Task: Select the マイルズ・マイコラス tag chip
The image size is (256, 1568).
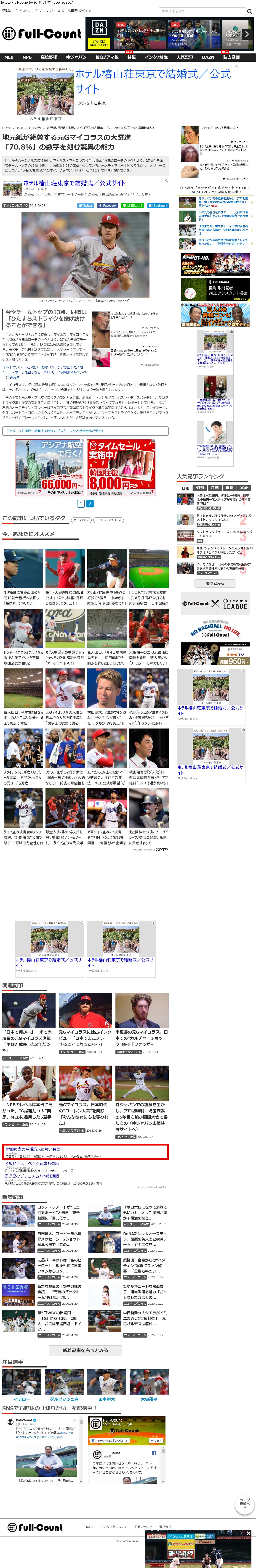Action: point(108,520)
